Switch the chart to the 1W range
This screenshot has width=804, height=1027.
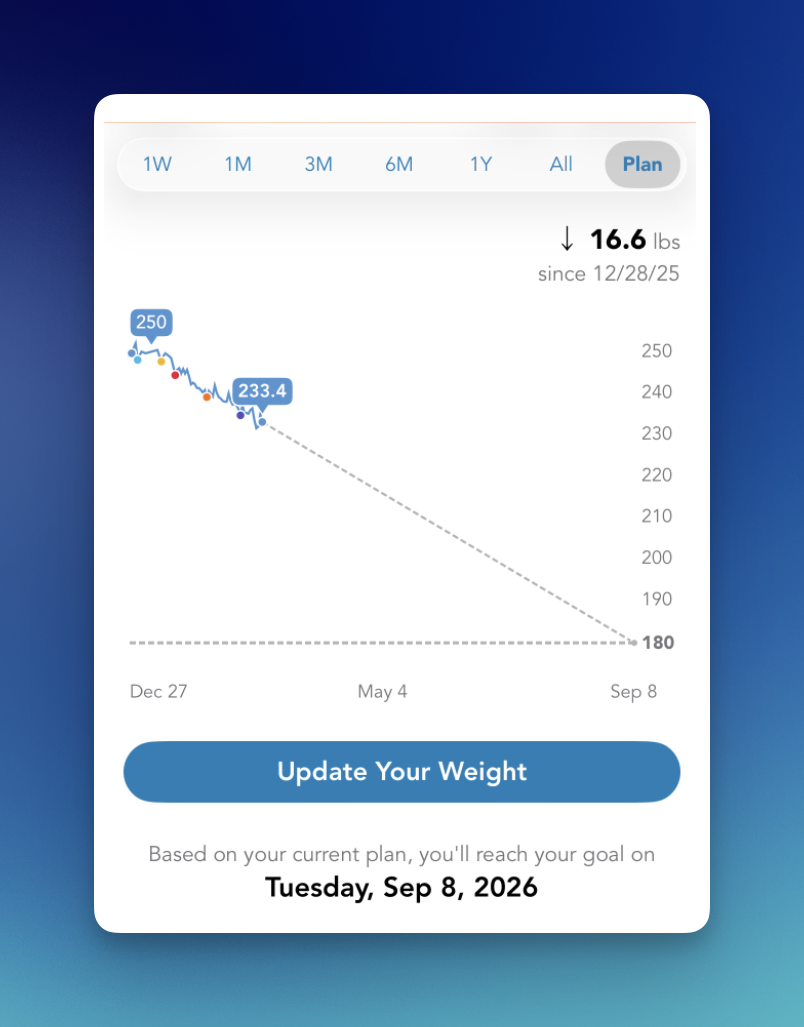coord(157,164)
